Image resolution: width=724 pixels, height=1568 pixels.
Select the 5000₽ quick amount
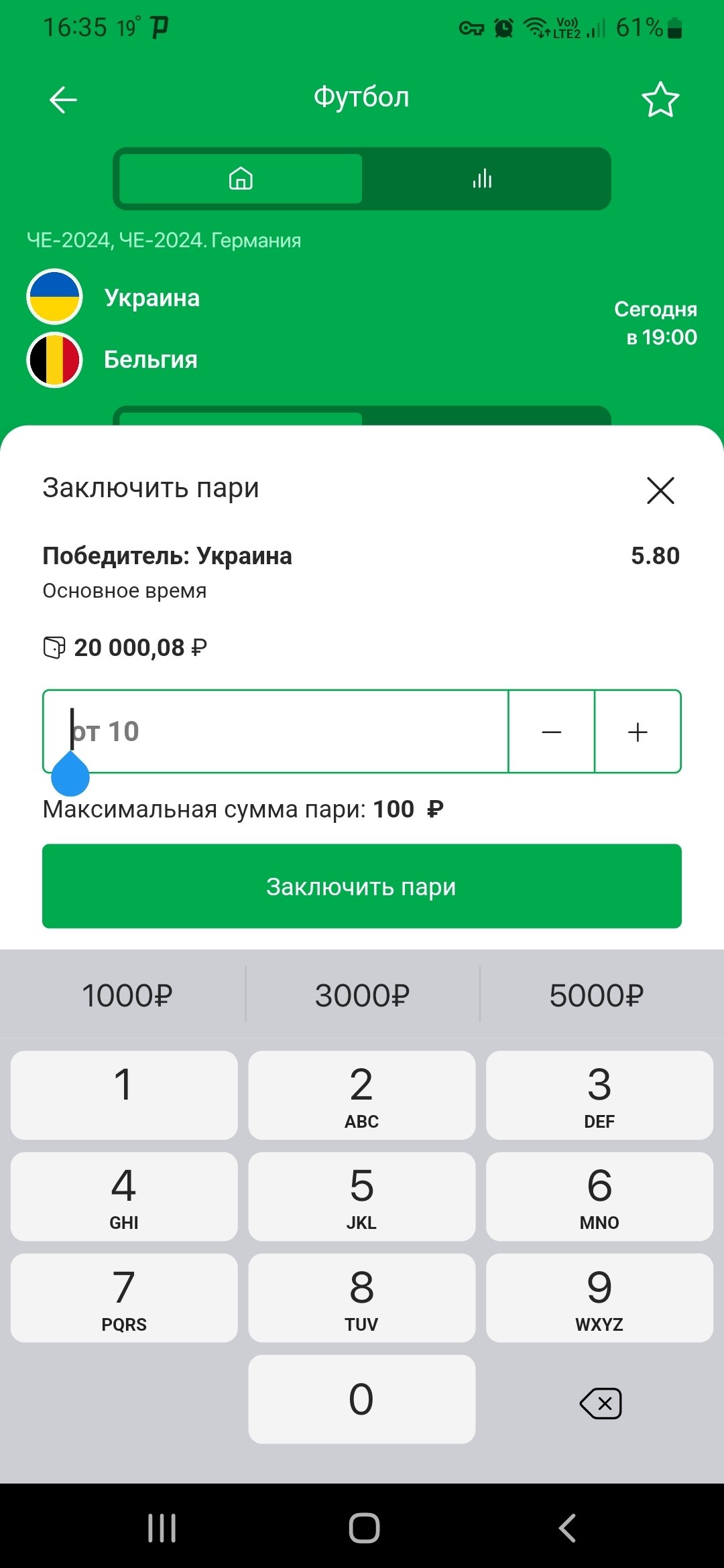point(597,995)
